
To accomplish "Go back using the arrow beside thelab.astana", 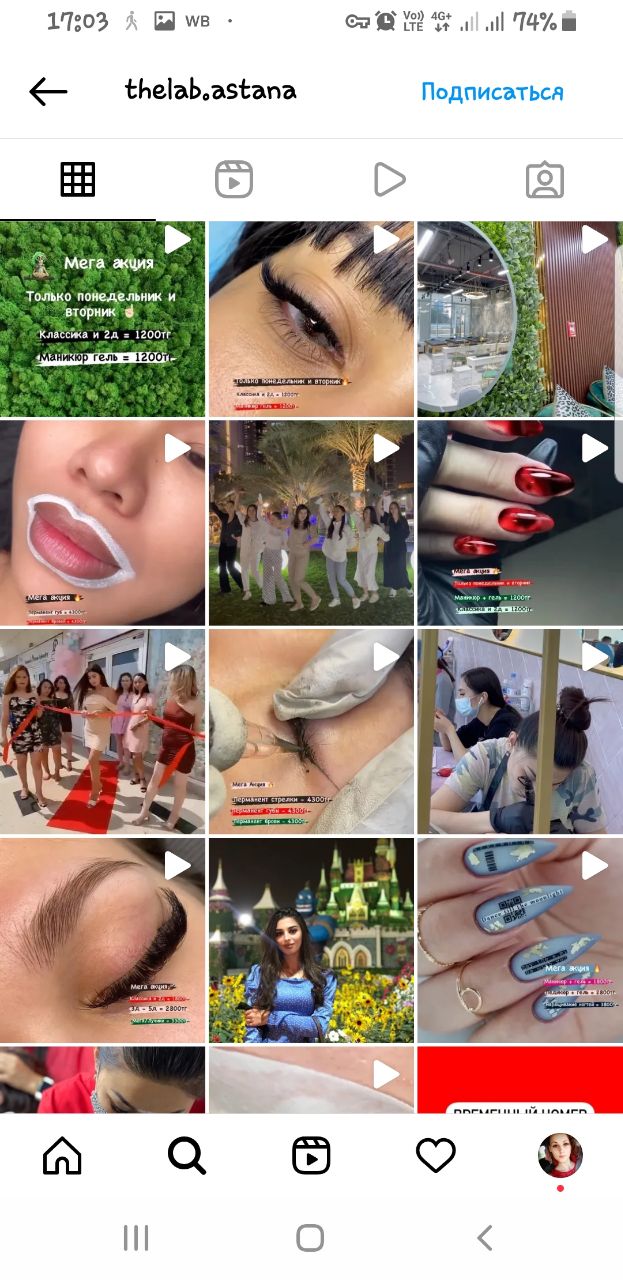I will click(48, 92).
